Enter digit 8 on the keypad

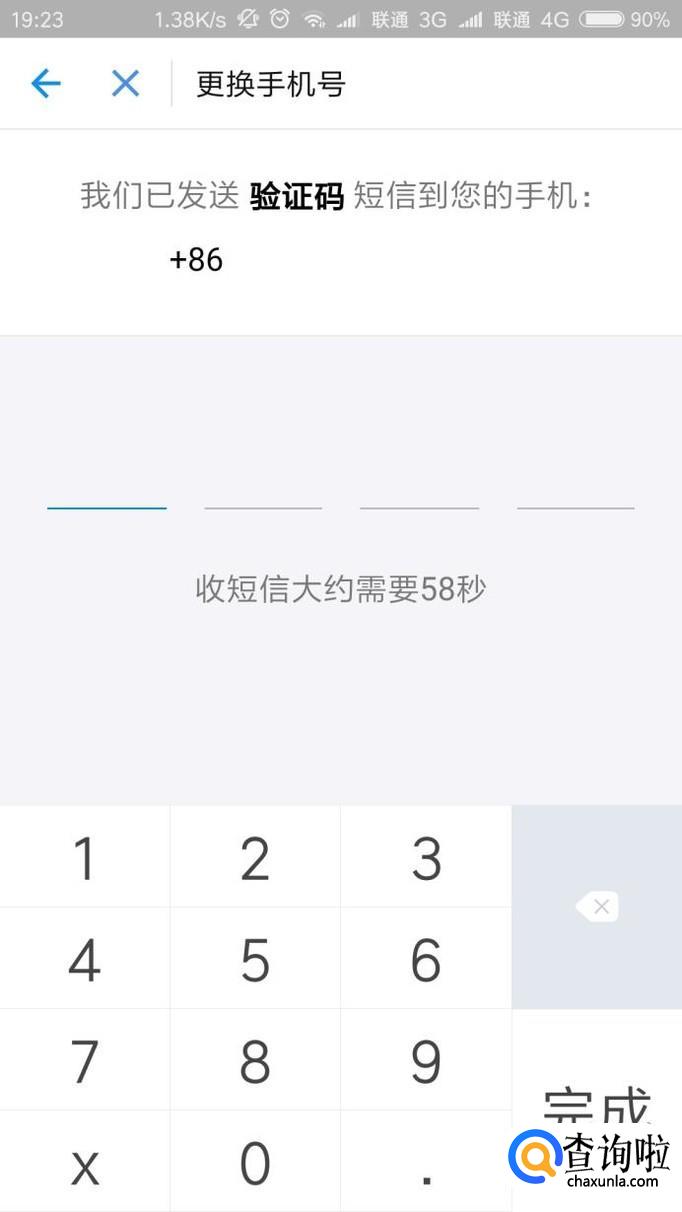[x=255, y=1060]
